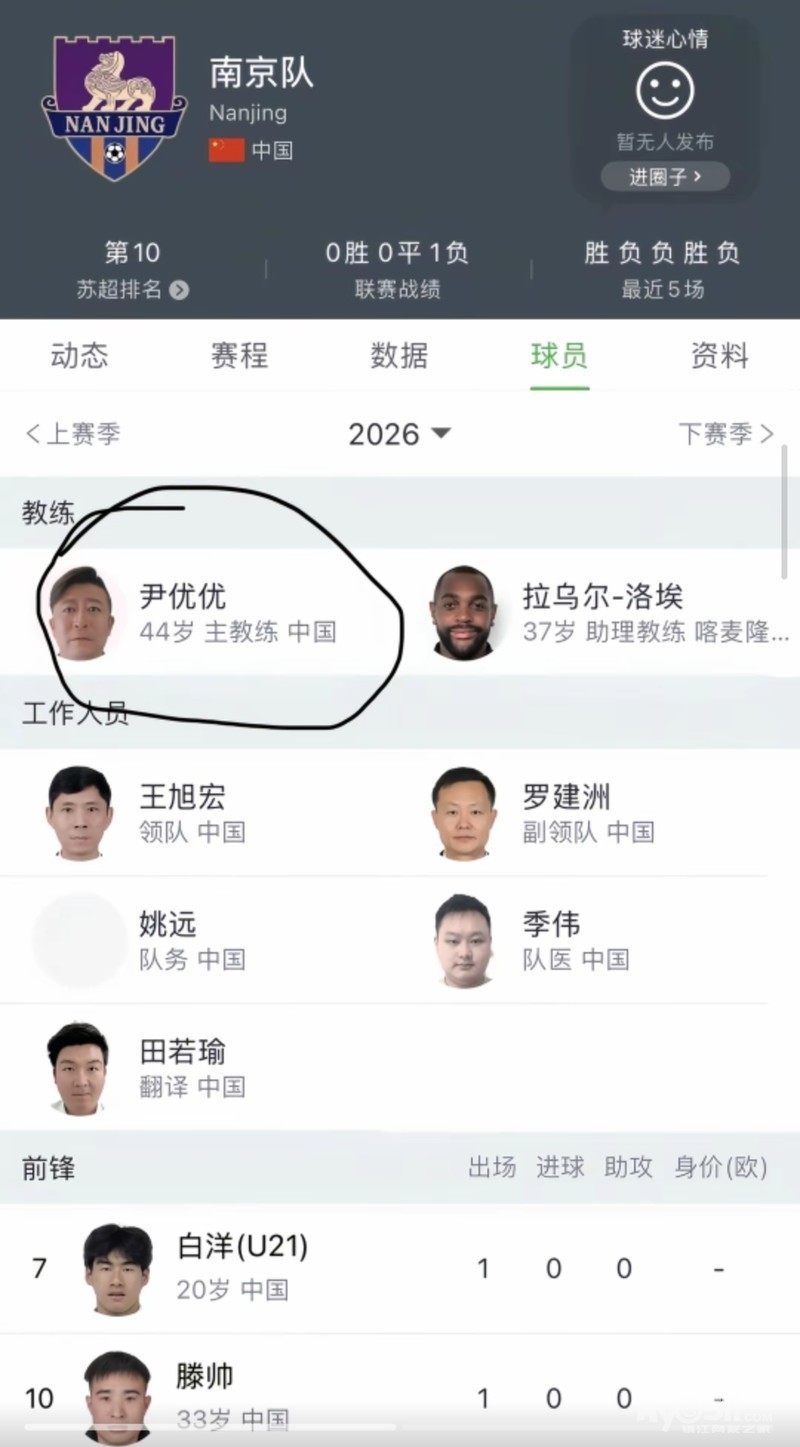Switch to the 动态 tab
This screenshot has height=1447, width=800.
[x=79, y=356]
